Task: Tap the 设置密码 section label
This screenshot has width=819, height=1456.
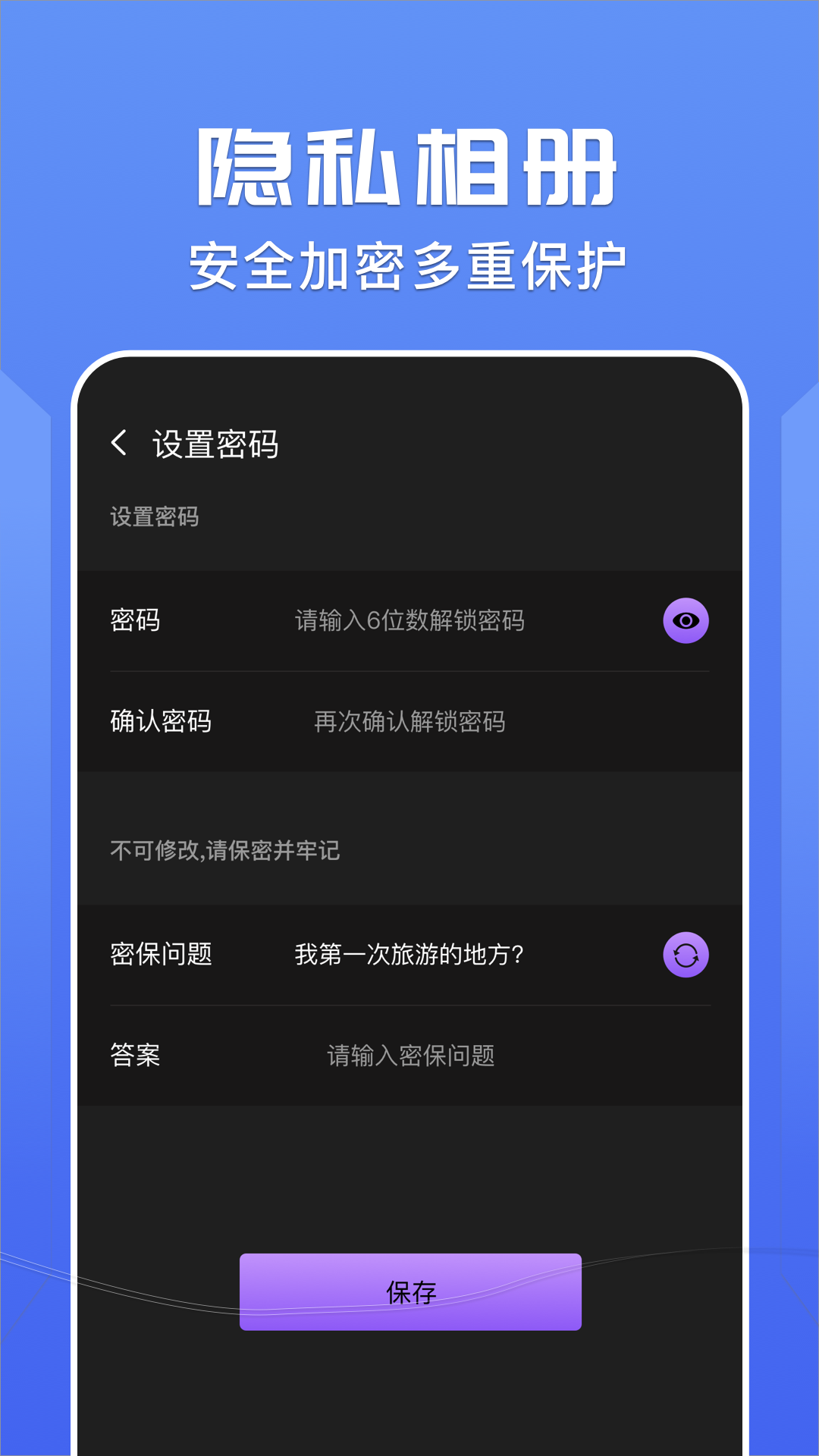Action: pos(154,518)
